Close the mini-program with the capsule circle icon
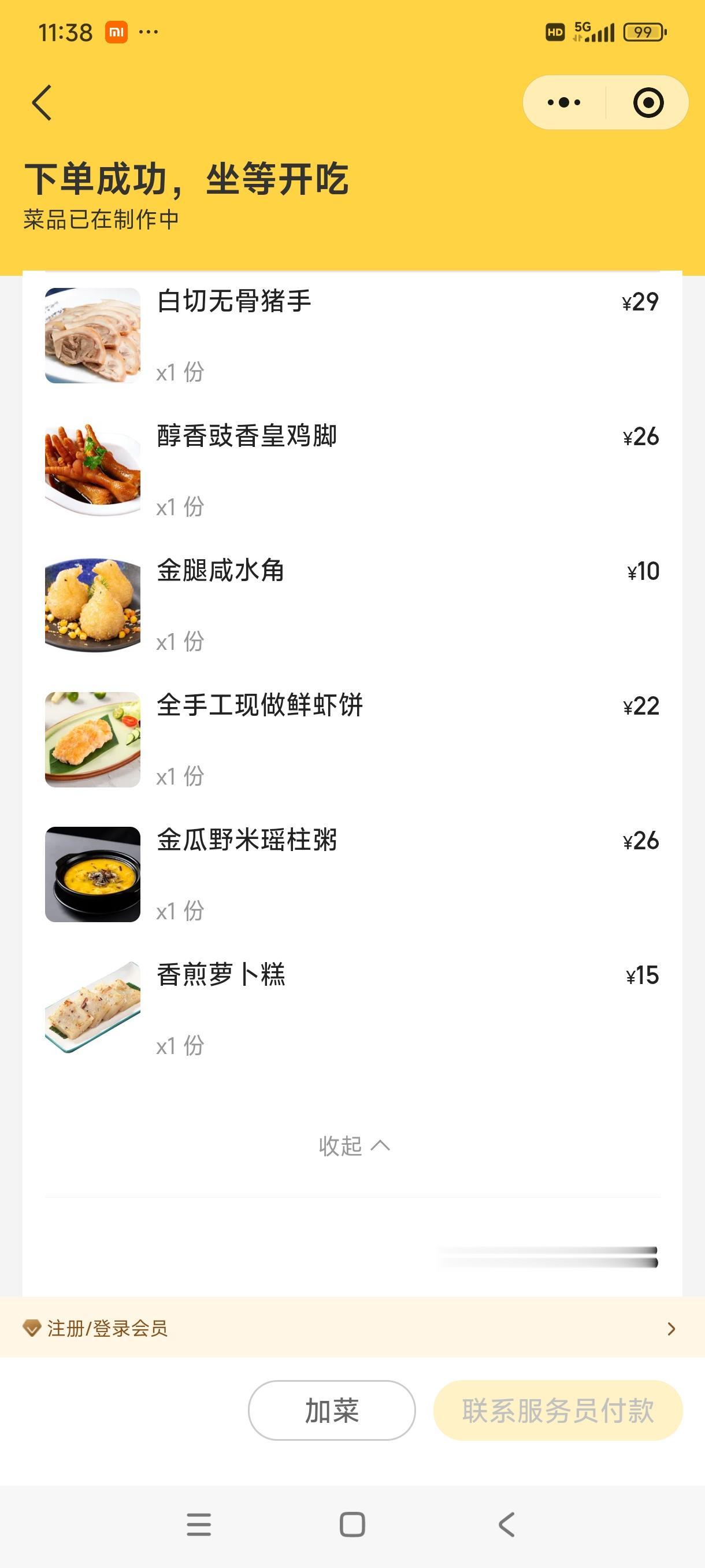This screenshot has height=1568, width=705. point(648,102)
